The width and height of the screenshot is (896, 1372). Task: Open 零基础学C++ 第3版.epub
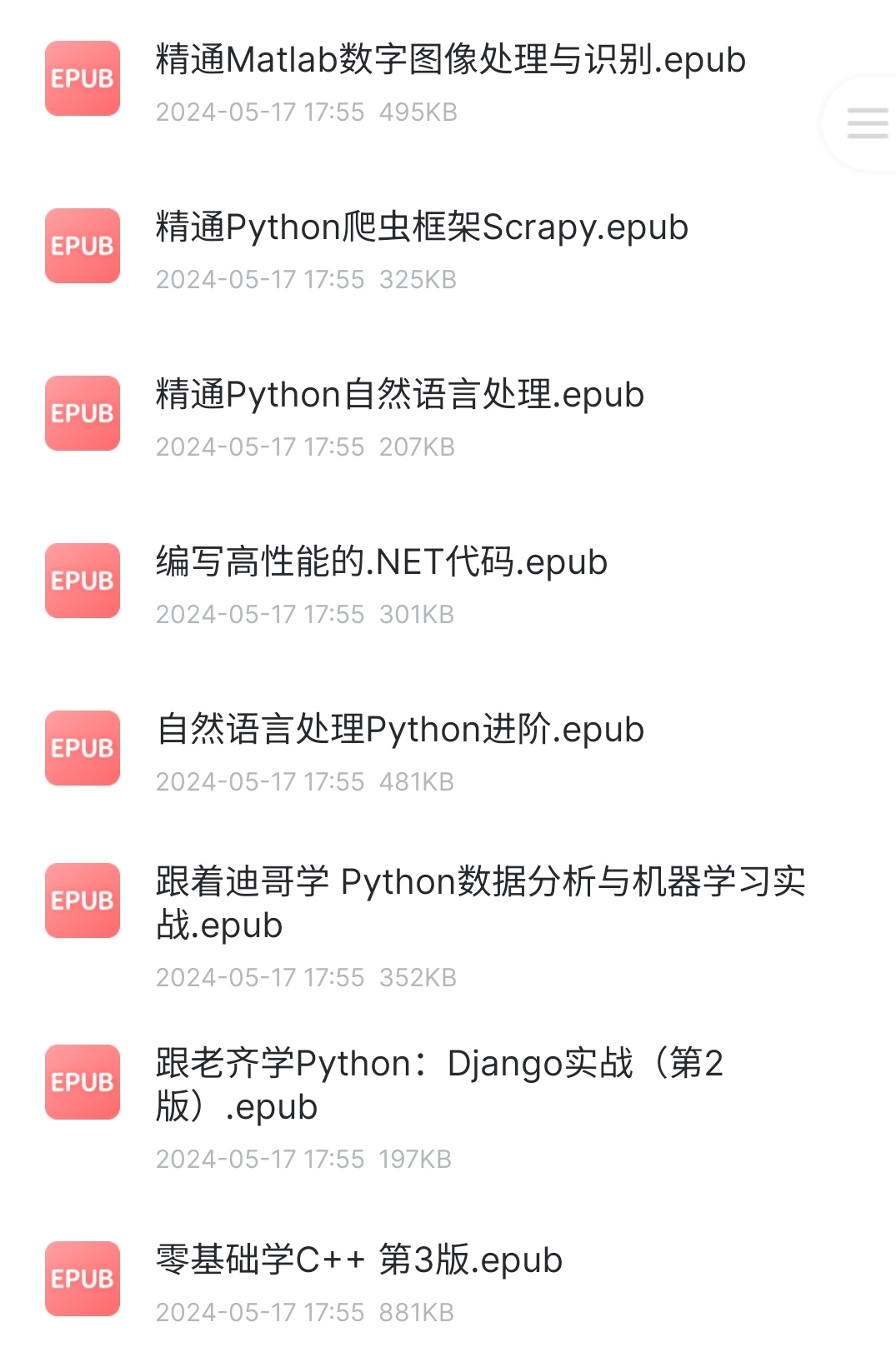click(x=359, y=1261)
